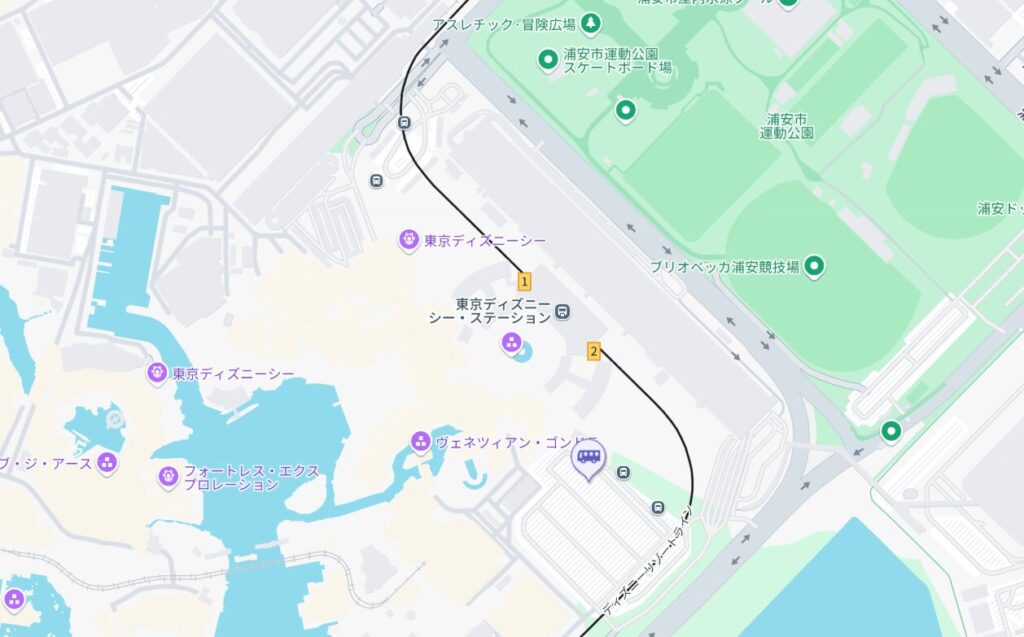Select 東京ディズニーシー・ステーション station icon
This screenshot has width=1024, height=637.
563,311
